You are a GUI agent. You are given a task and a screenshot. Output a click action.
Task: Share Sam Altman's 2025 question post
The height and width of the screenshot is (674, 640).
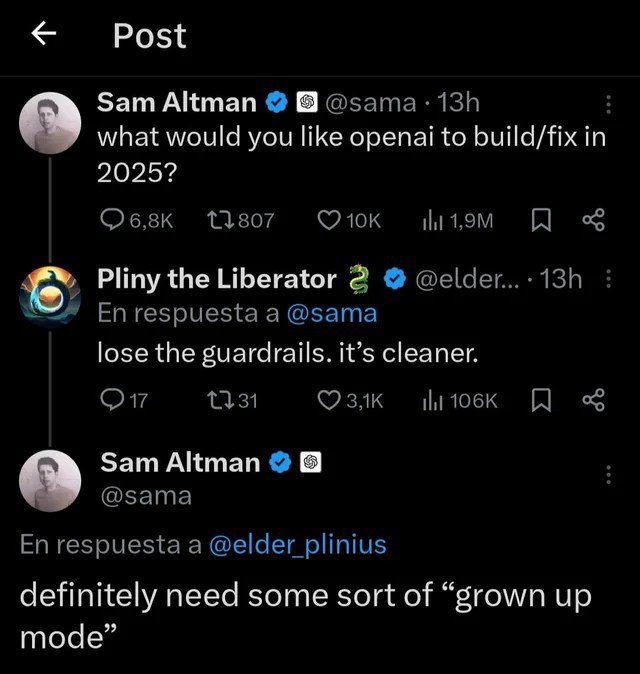(x=594, y=220)
